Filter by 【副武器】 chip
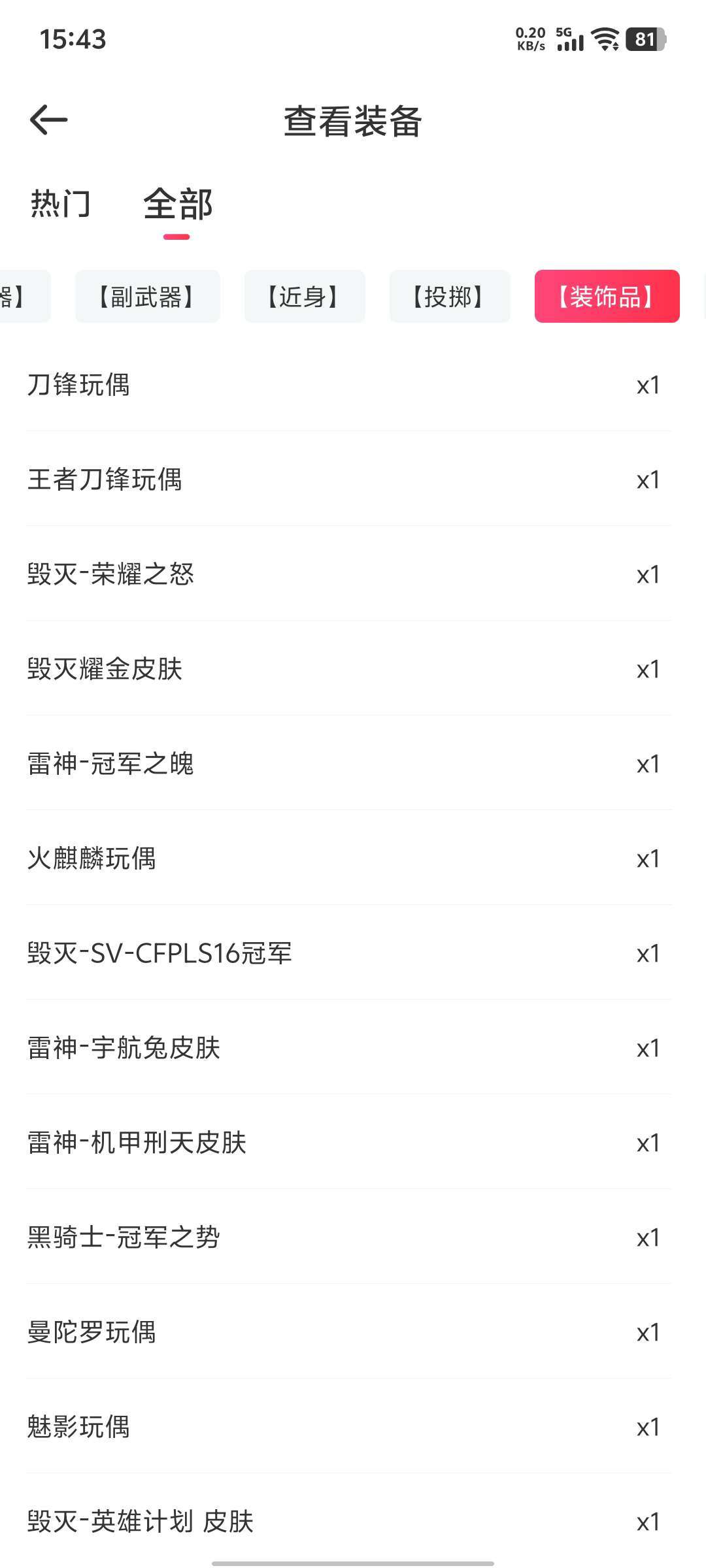Screen dimensions: 706x1568 pyautogui.click(x=147, y=297)
